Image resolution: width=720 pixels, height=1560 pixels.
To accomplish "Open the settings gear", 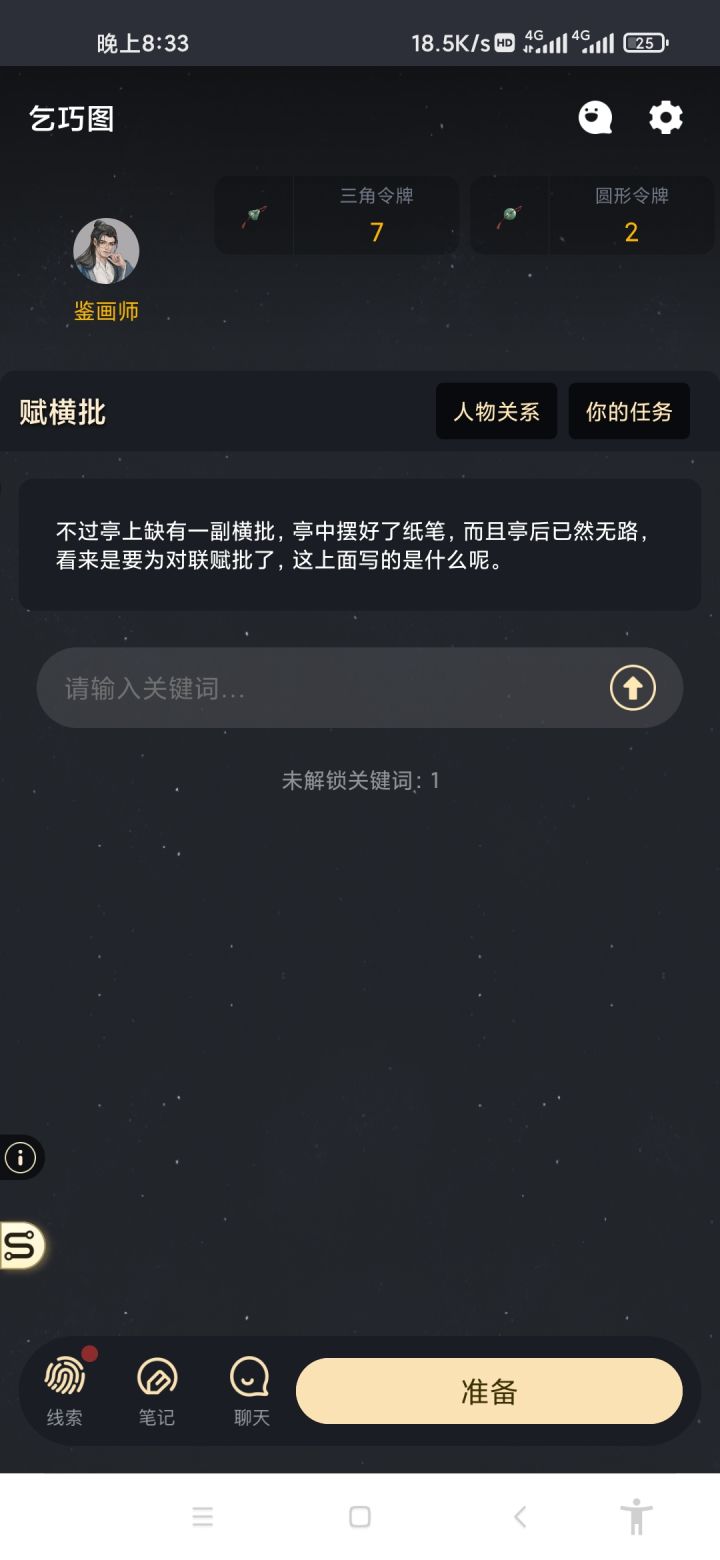I will coord(665,117).
